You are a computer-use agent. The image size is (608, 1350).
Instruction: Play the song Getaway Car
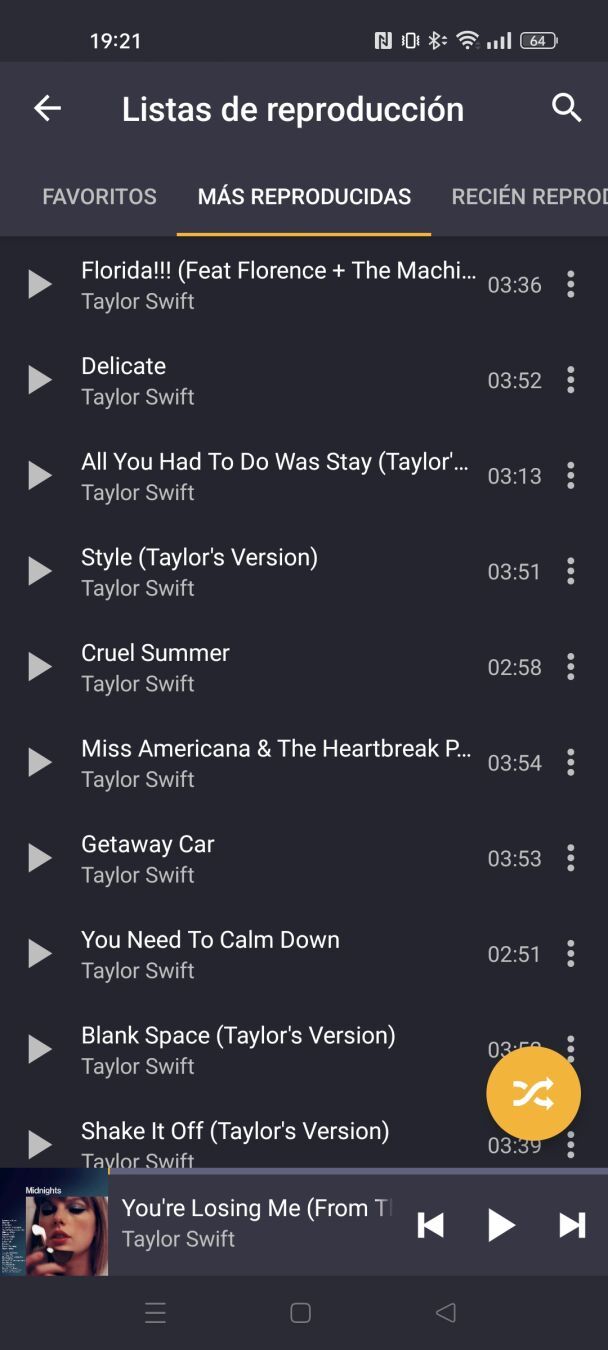click(40, 858)
